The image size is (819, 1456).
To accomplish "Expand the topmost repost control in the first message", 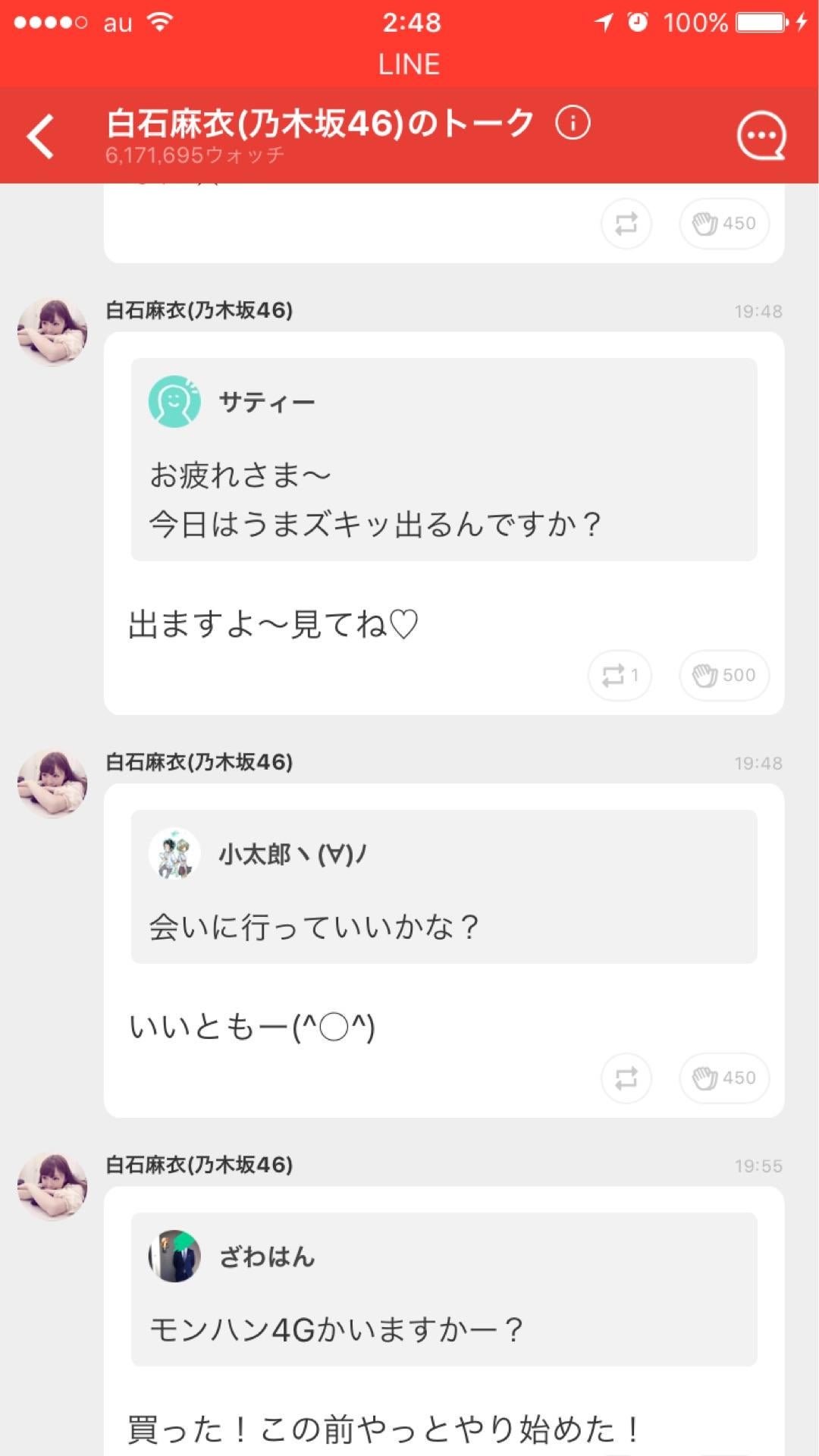I will pyautogui.click(x=625, y=223).
